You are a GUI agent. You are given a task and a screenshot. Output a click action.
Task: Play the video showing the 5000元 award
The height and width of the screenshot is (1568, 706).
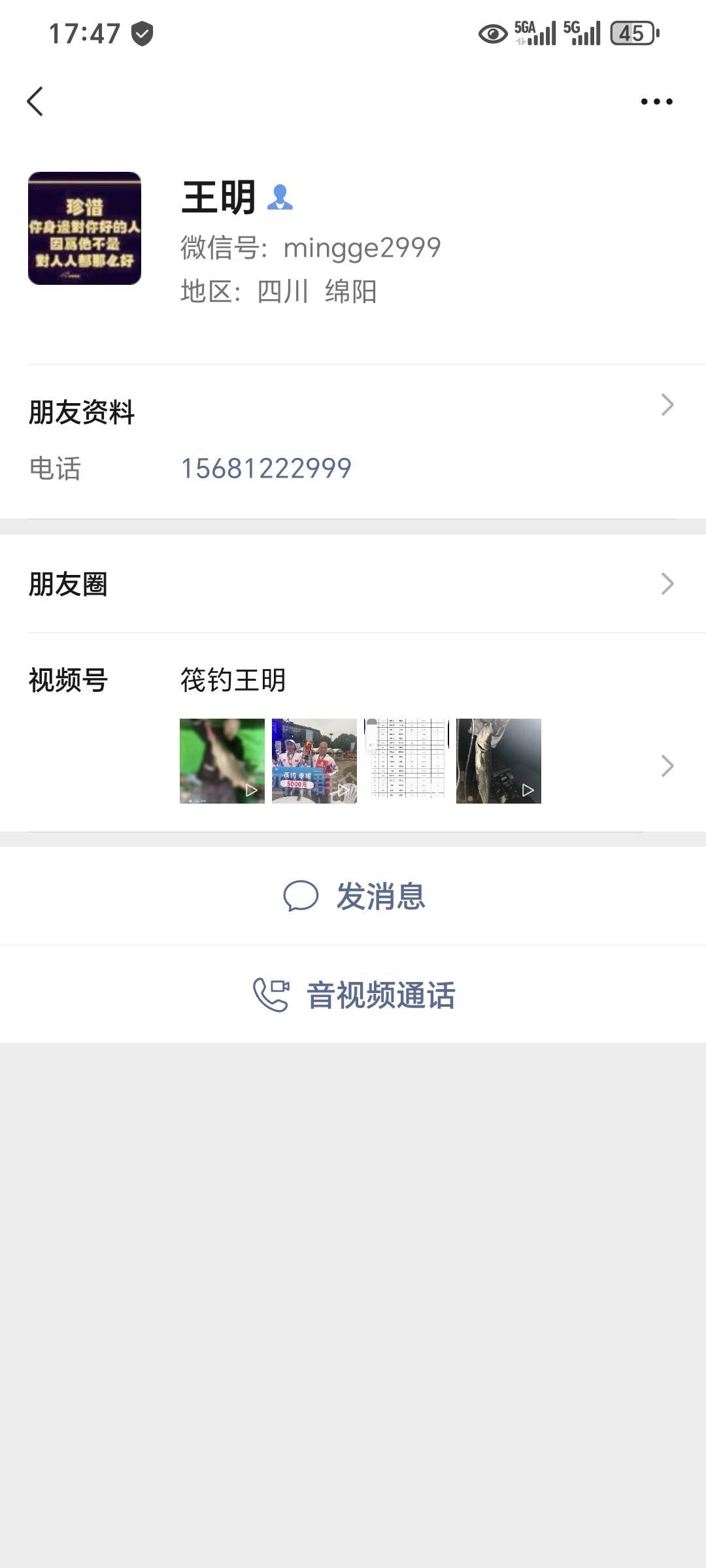point(314,761)
